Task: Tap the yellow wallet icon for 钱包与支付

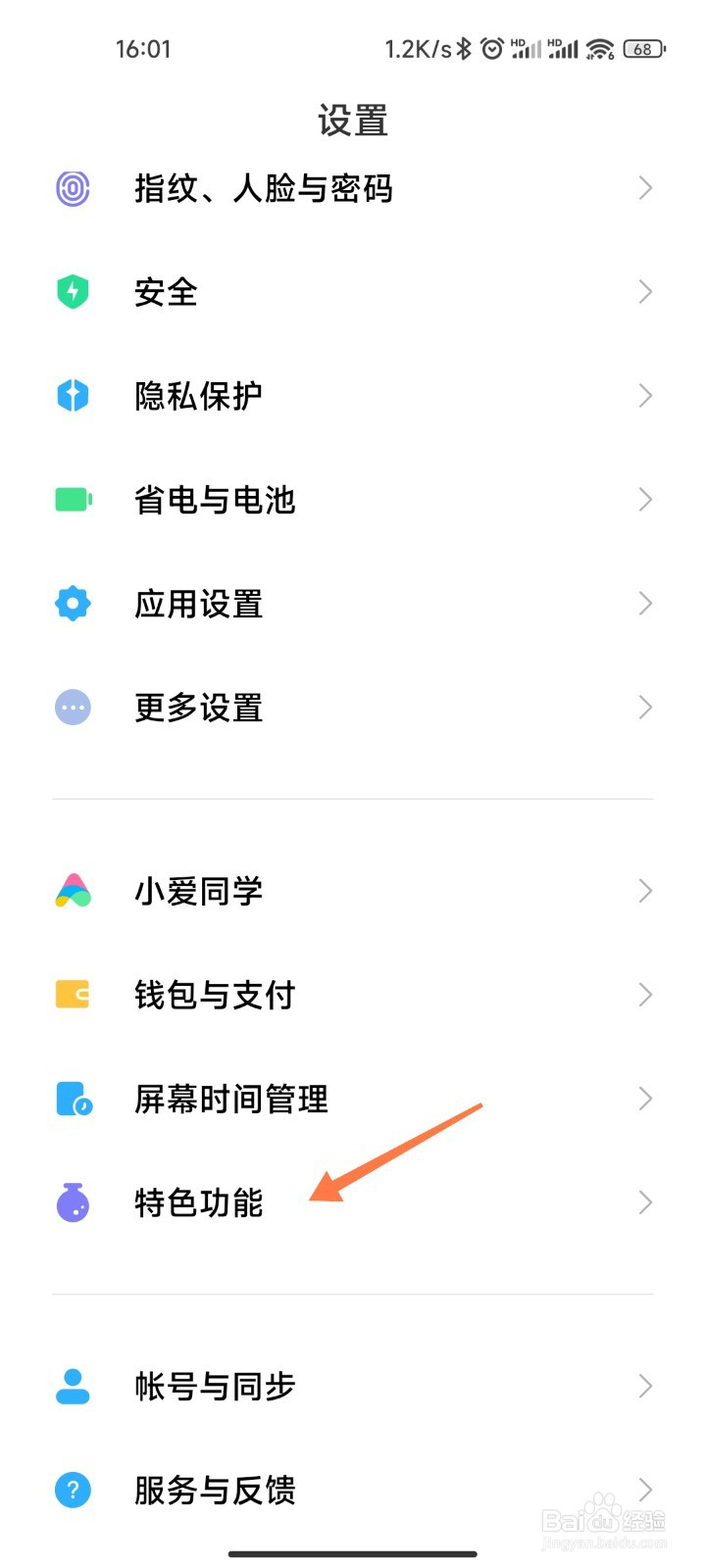Action: pyautogui.click(x=72, y=995)
